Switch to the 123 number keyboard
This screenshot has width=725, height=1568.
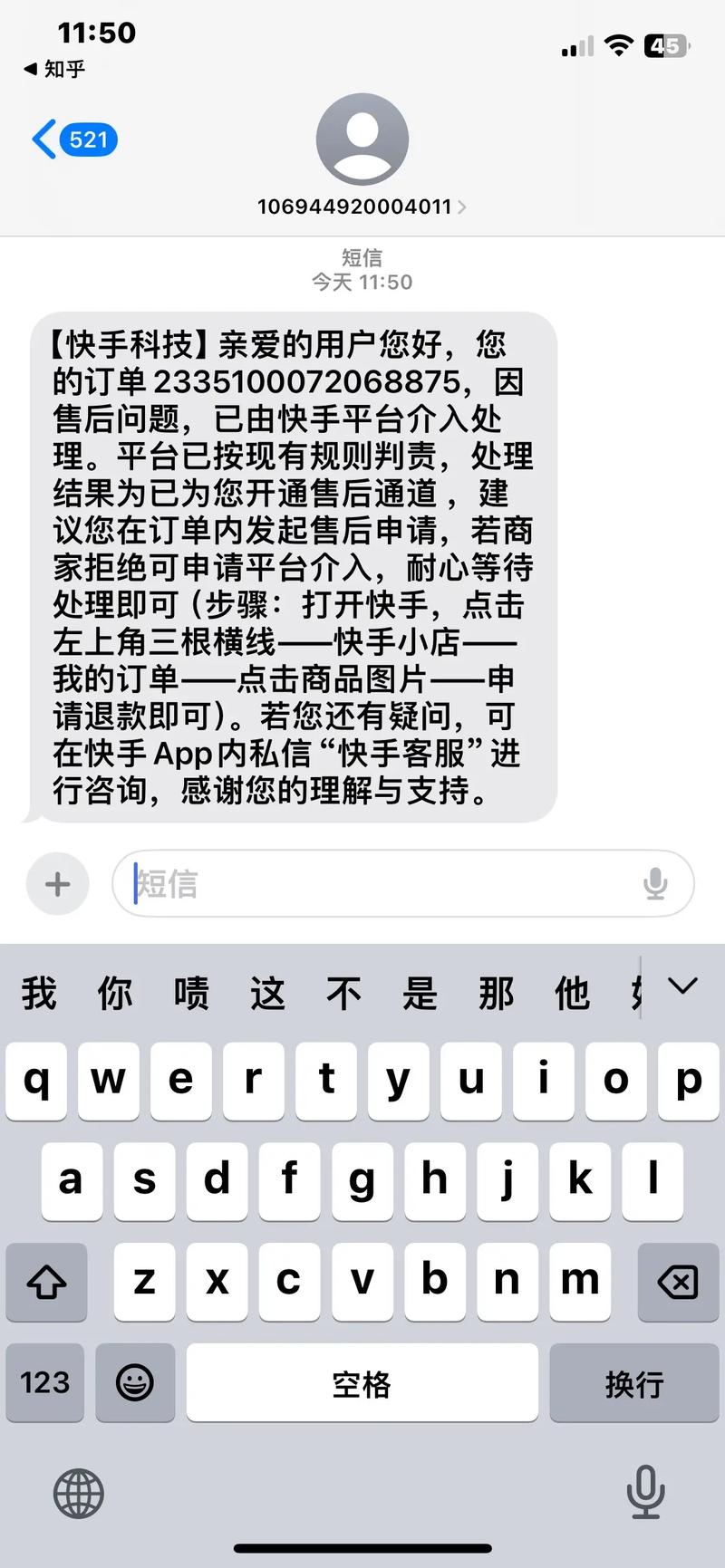(x=45, y=1382)
